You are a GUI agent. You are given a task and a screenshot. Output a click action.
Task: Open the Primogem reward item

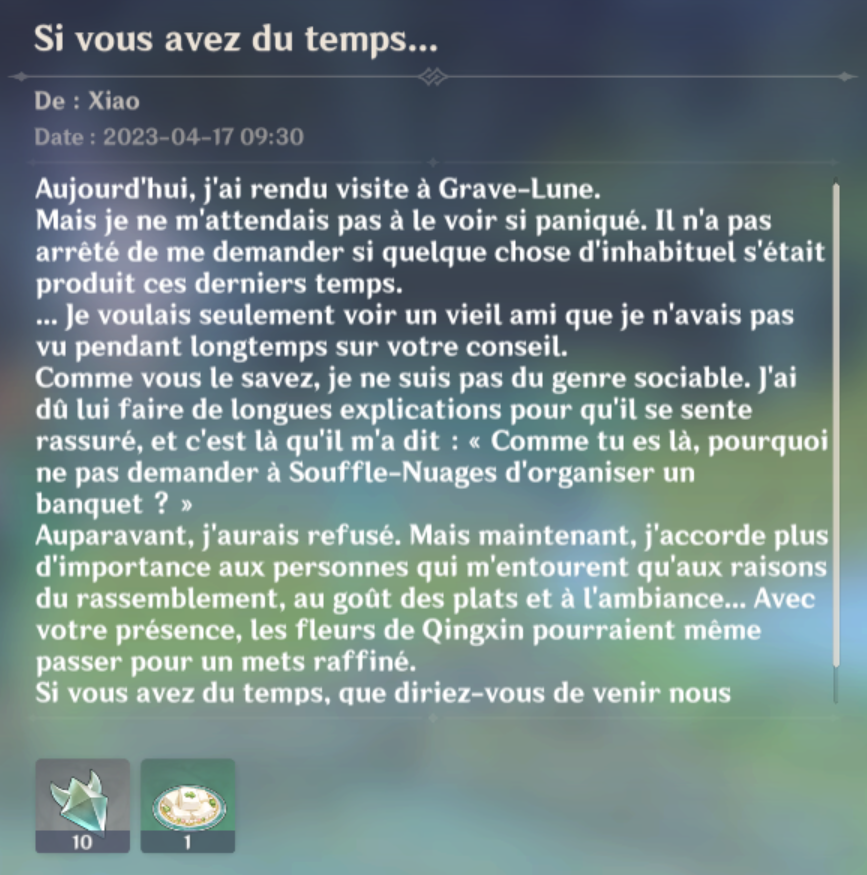(82, 803)
